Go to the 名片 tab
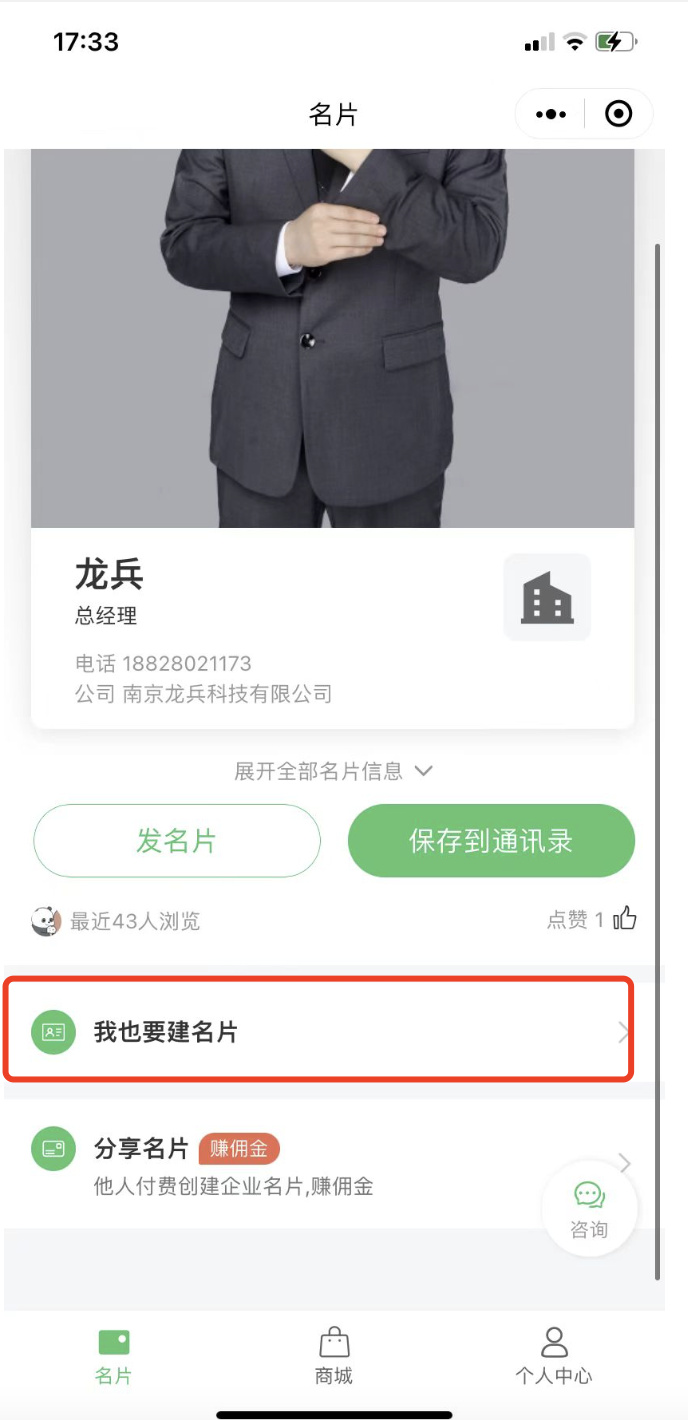Viewport: 688px width, 1420px height. click(x=113, y=1355)
